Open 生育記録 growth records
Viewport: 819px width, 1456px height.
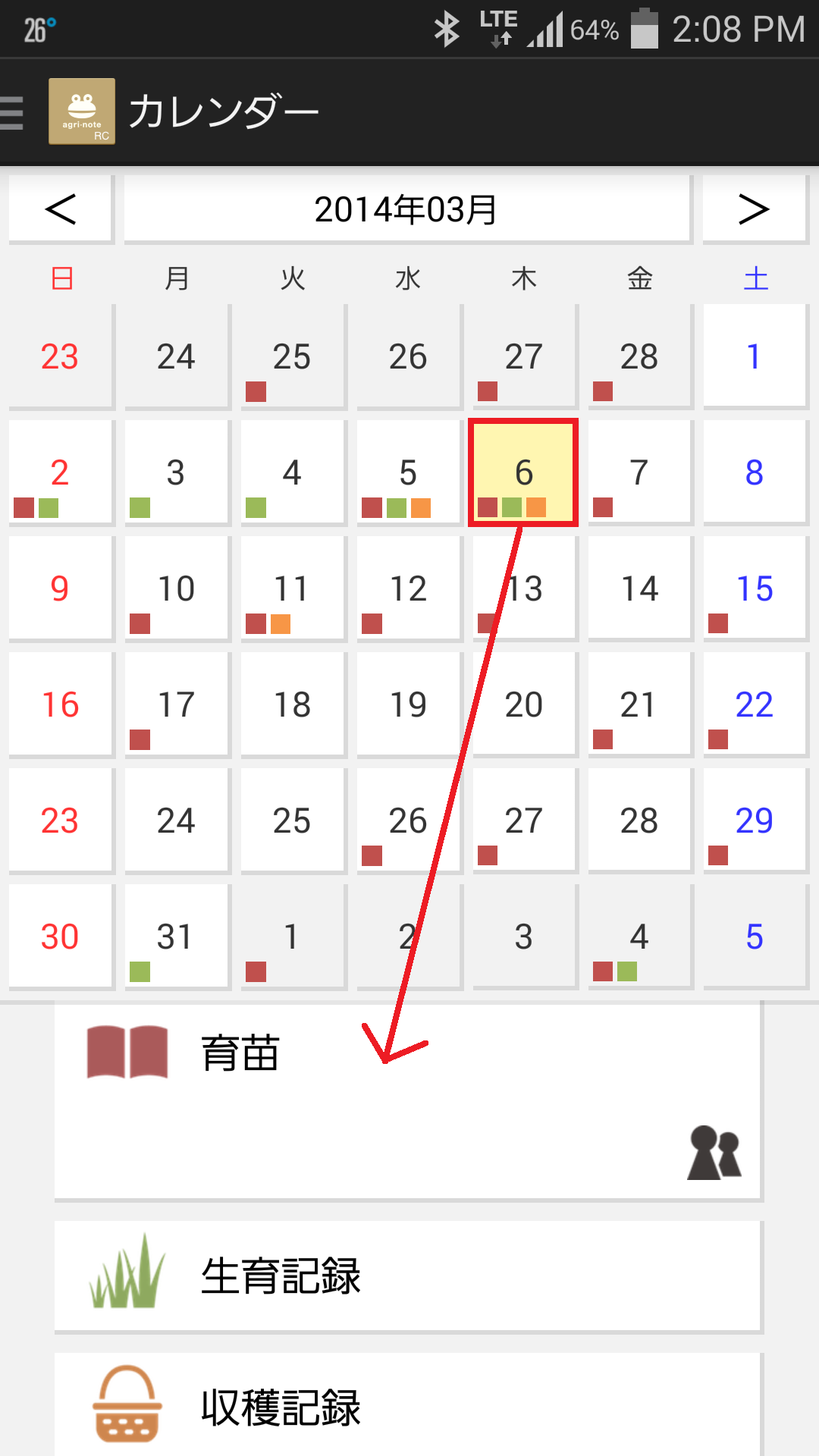[408, 1276]
